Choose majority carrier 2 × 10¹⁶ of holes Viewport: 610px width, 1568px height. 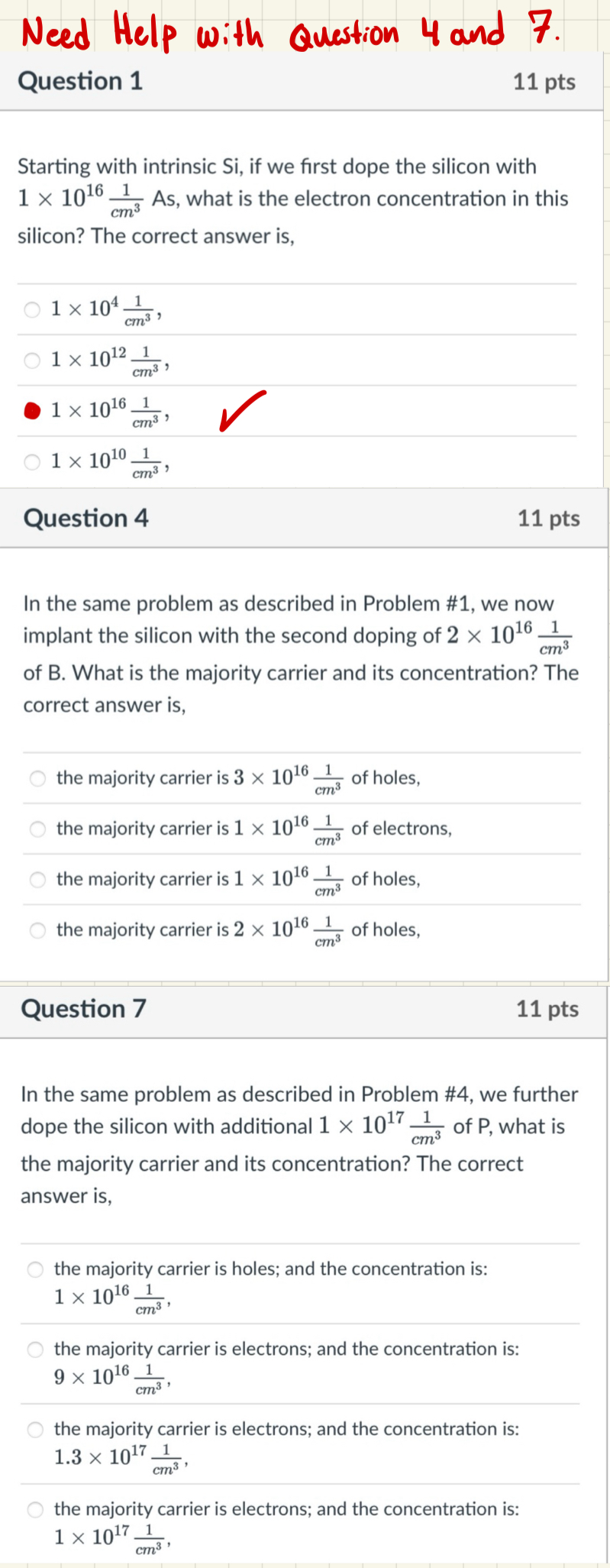click(37, 929)
